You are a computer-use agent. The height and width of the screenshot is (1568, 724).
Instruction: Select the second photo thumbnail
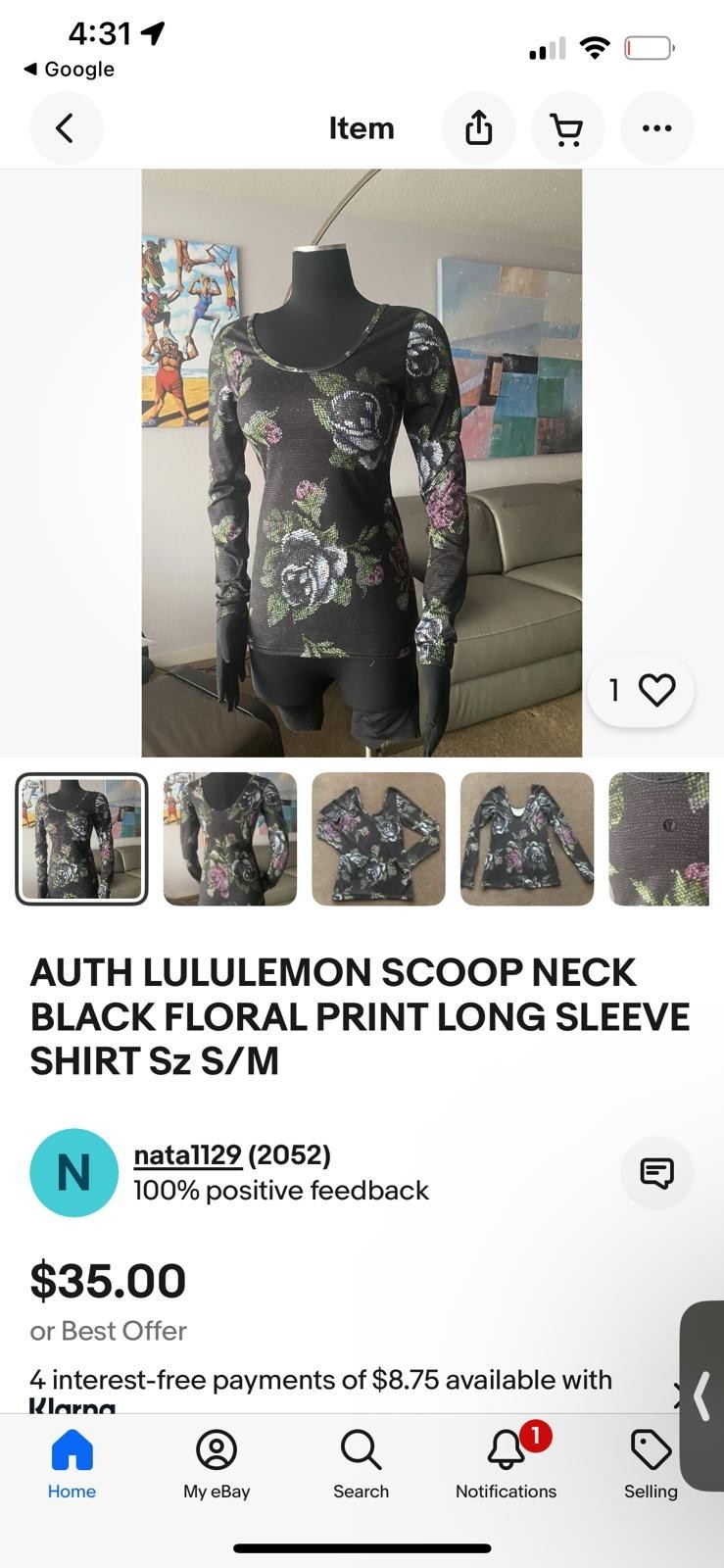coord(229,839)
